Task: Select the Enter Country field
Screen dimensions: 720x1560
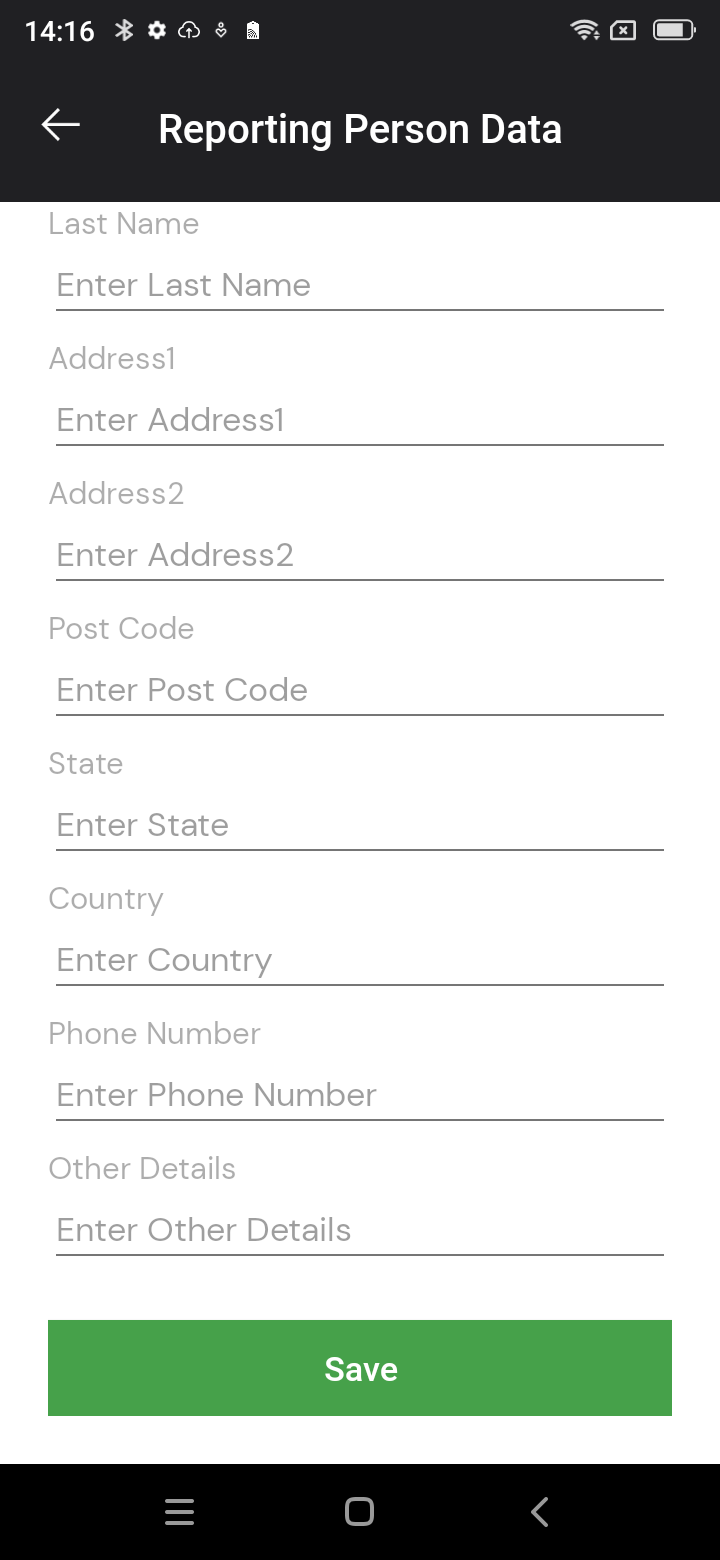Action: tap(360, 961)
